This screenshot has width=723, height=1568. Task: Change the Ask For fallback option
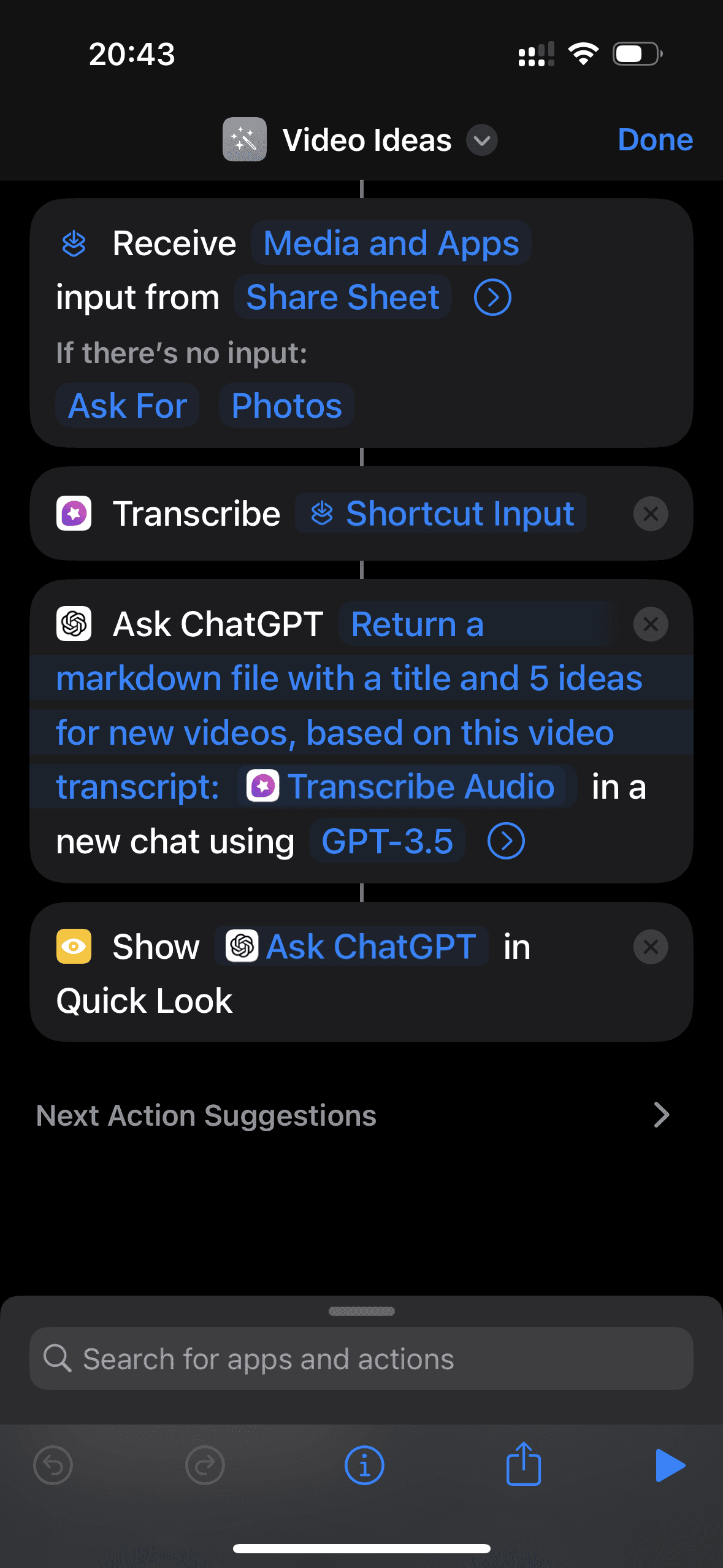(x=128, y=406)
